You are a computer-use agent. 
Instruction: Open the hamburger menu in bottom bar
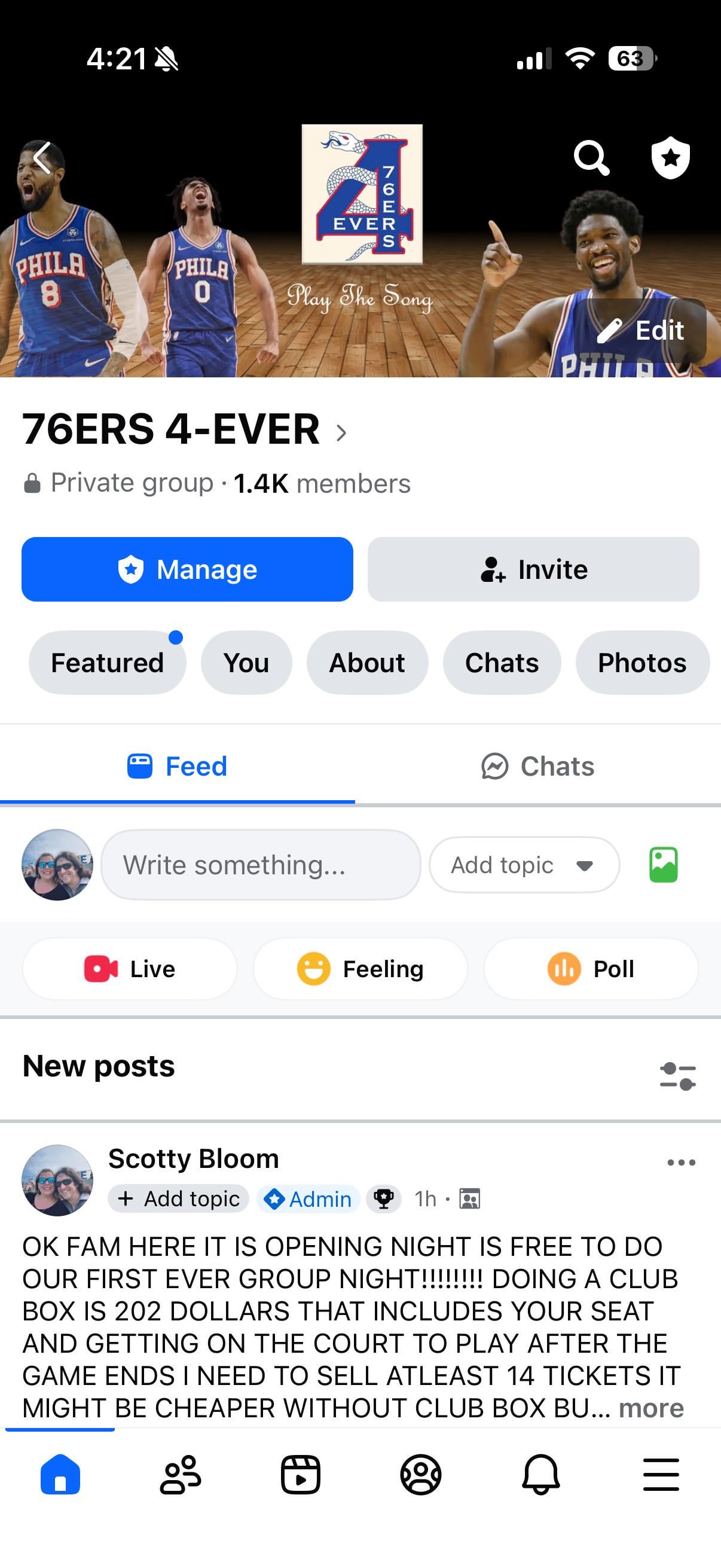[x=661, y=1475]
